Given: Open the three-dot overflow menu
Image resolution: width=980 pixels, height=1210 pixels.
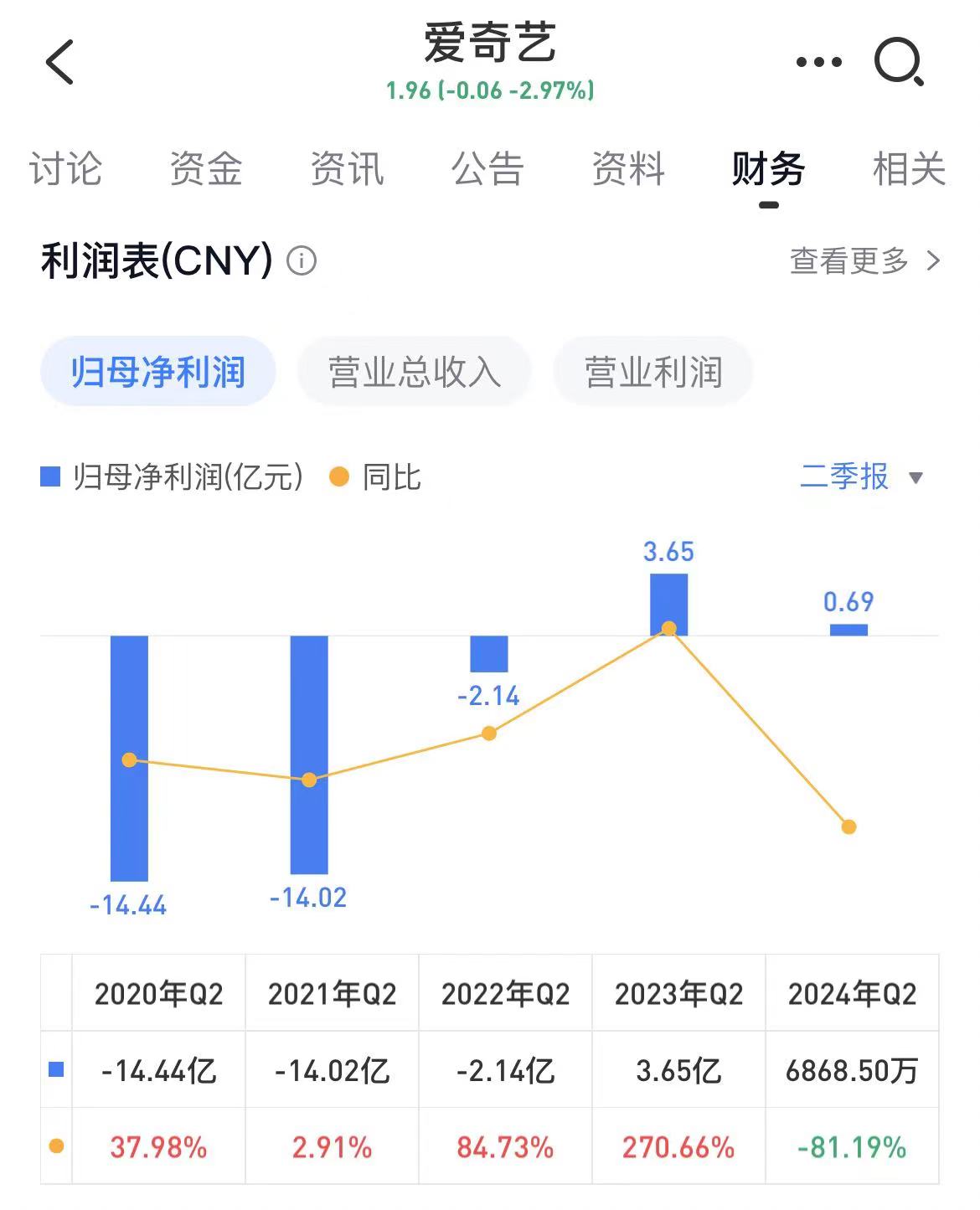Looking at the screenshot, I should [x=818, y=62].
